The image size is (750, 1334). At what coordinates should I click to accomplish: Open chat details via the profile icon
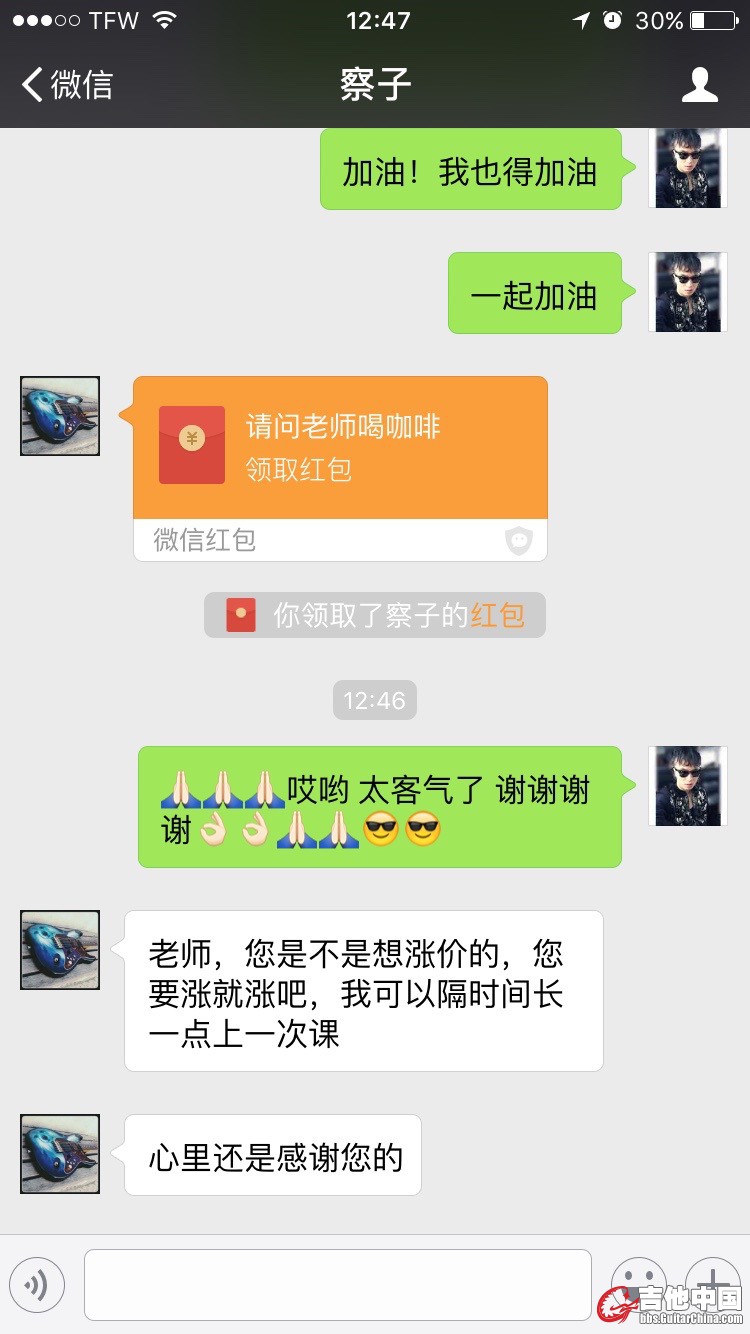pos(699,85)
